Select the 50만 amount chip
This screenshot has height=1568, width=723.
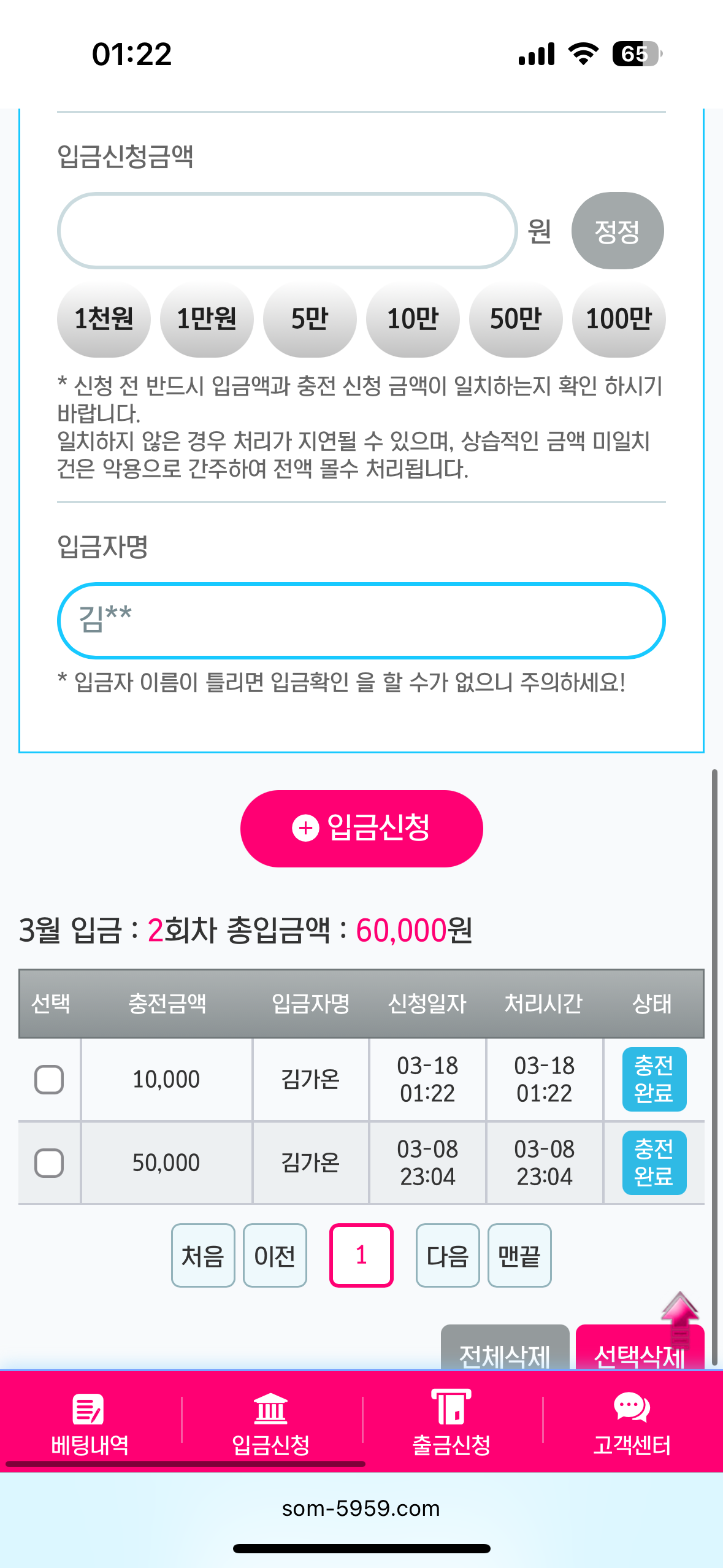click(516, 319)
